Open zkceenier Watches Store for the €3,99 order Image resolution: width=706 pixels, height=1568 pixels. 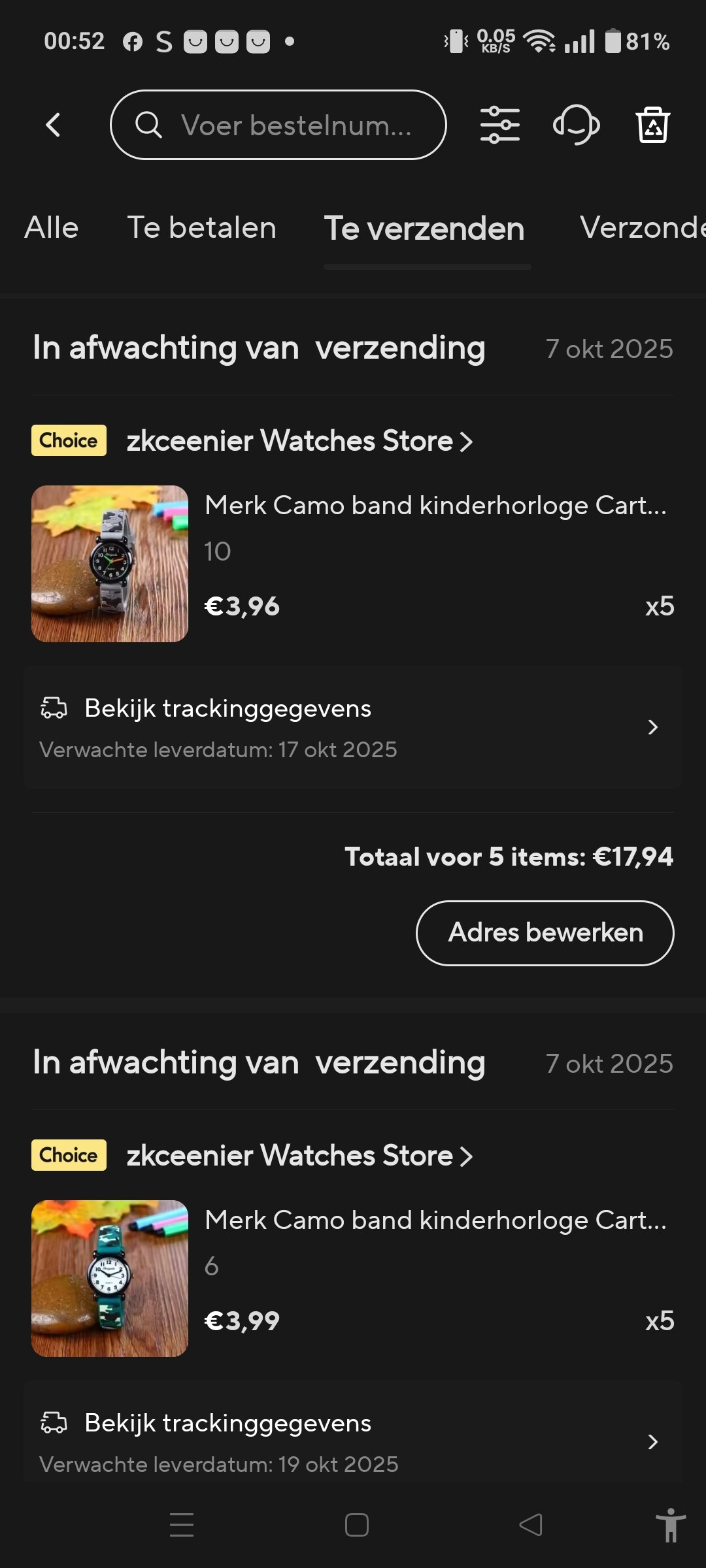click(299, 1156)
